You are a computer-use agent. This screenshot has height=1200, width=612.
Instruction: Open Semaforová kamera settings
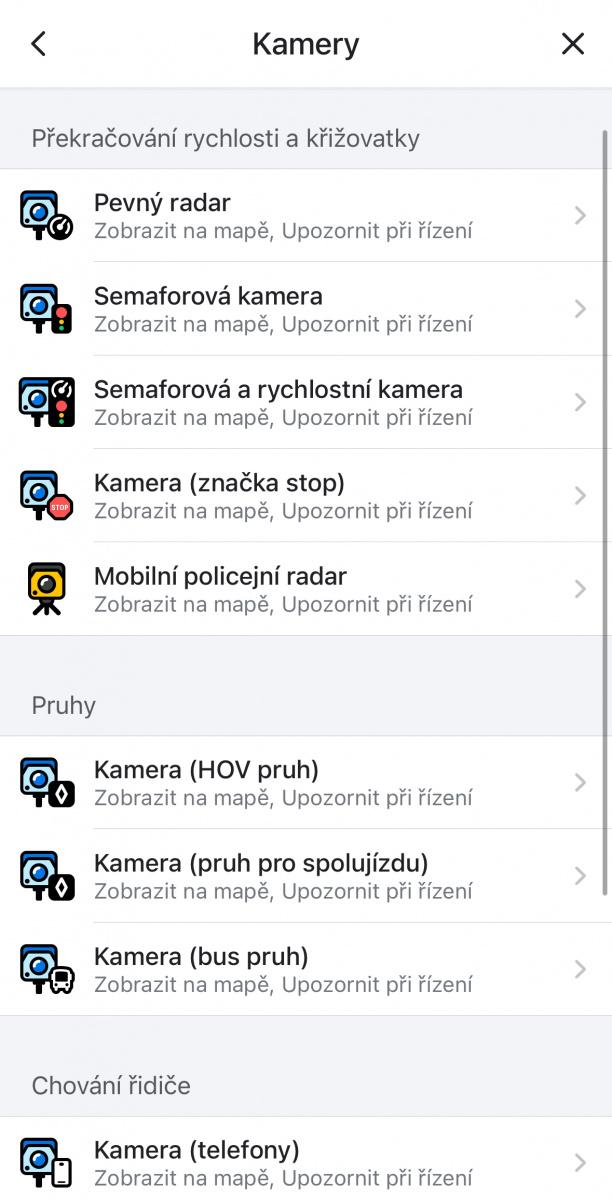pos(306,309)
